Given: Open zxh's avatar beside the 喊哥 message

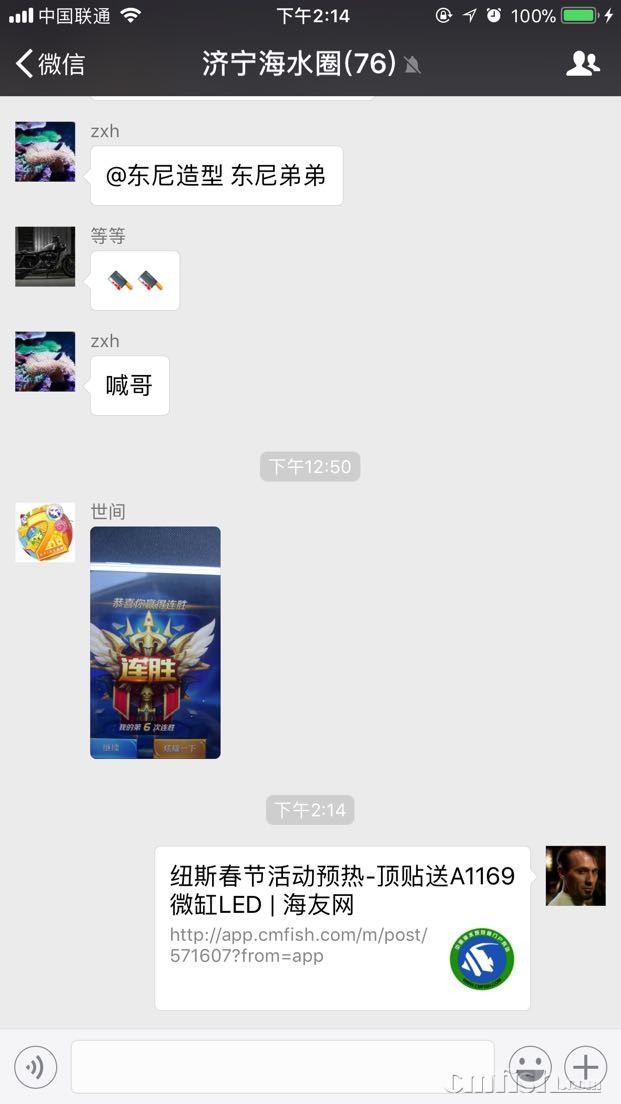Looking at the screenshot, I should pyautogui.click(x=45, y=361).
